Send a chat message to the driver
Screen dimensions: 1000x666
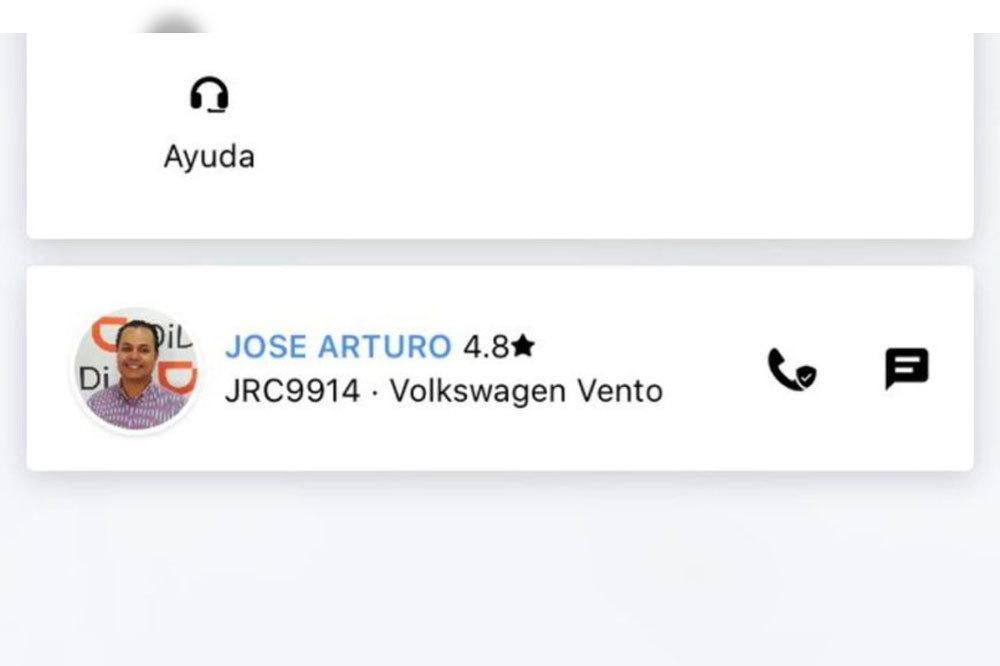tap(906, 368)
